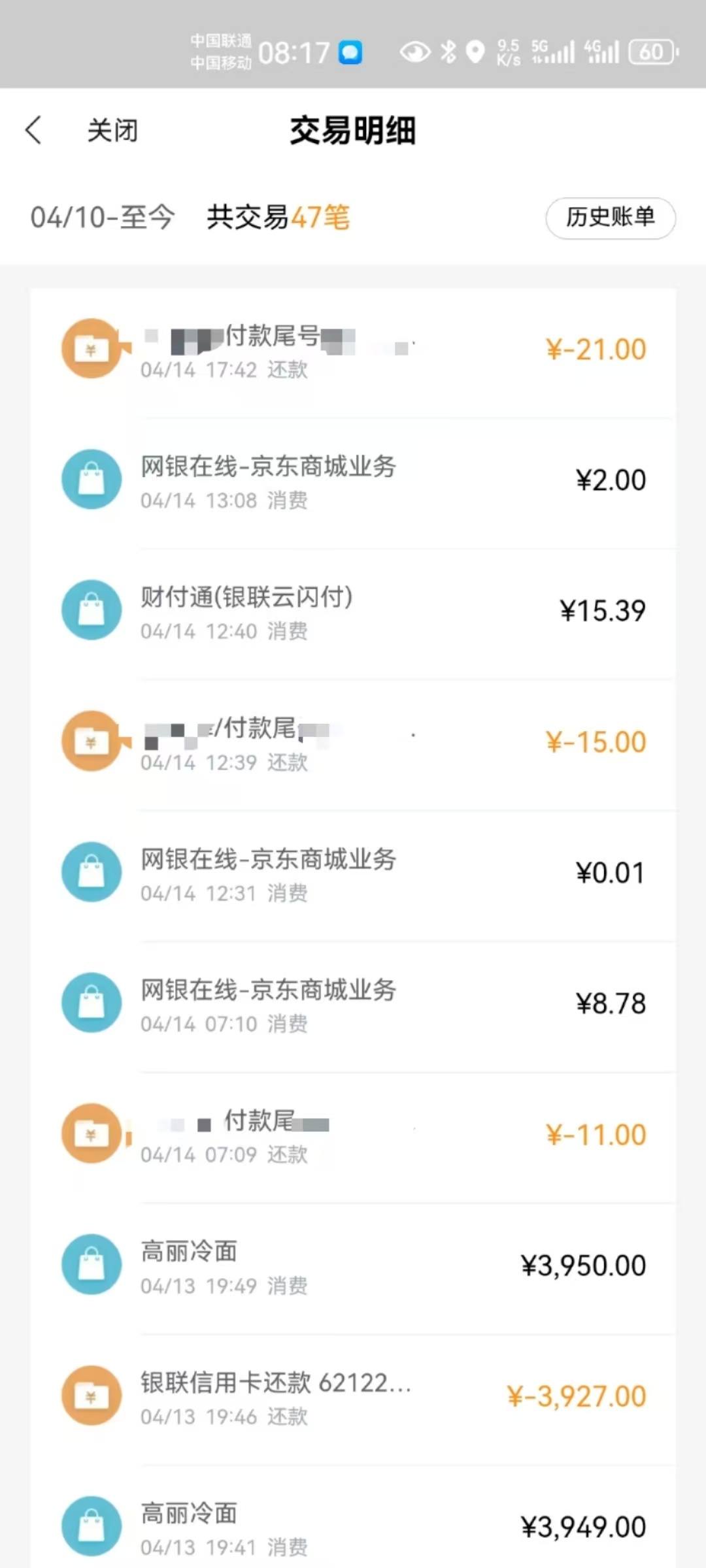Tap 关闭 to close the page
This screenshot has width=706, height=1568.
[112, 130]
